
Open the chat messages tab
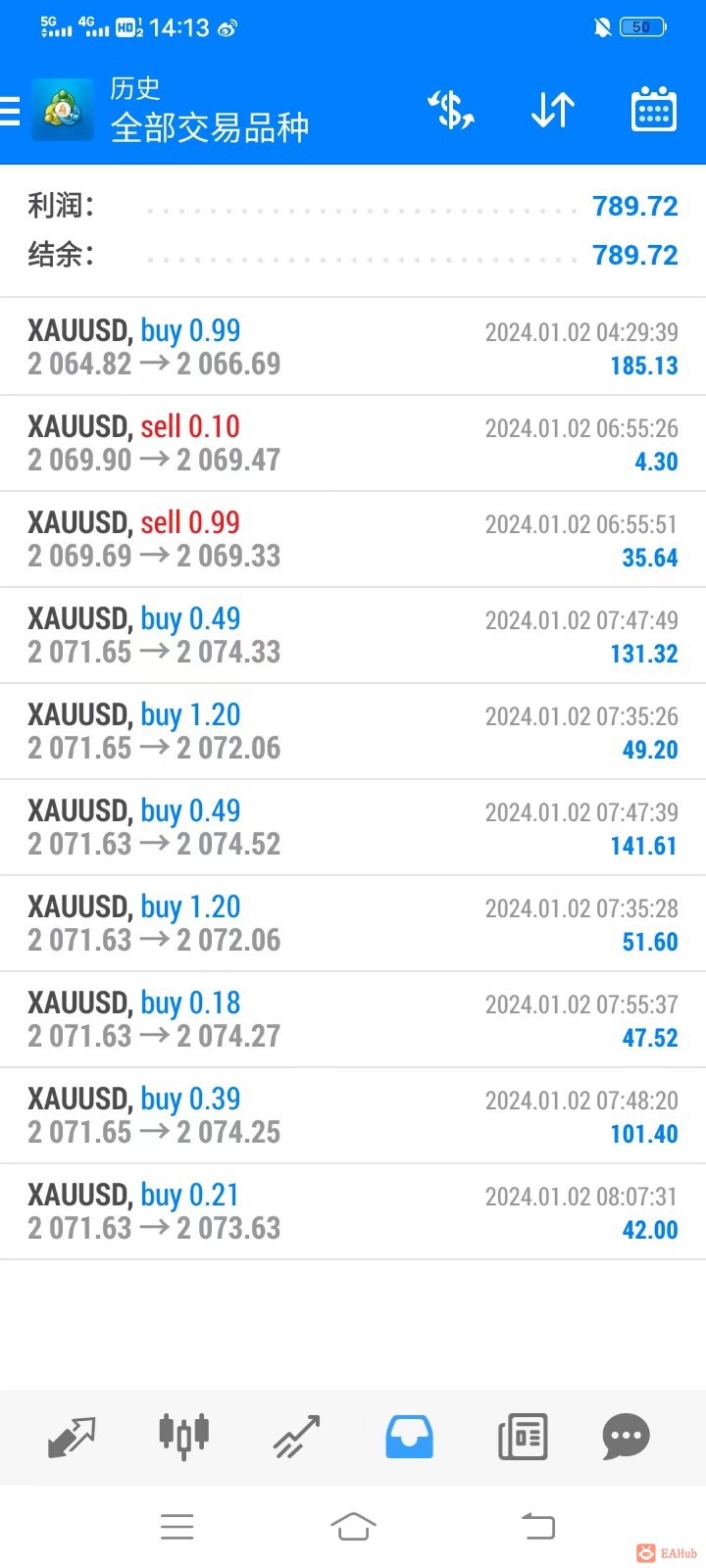pos(626,1437)
